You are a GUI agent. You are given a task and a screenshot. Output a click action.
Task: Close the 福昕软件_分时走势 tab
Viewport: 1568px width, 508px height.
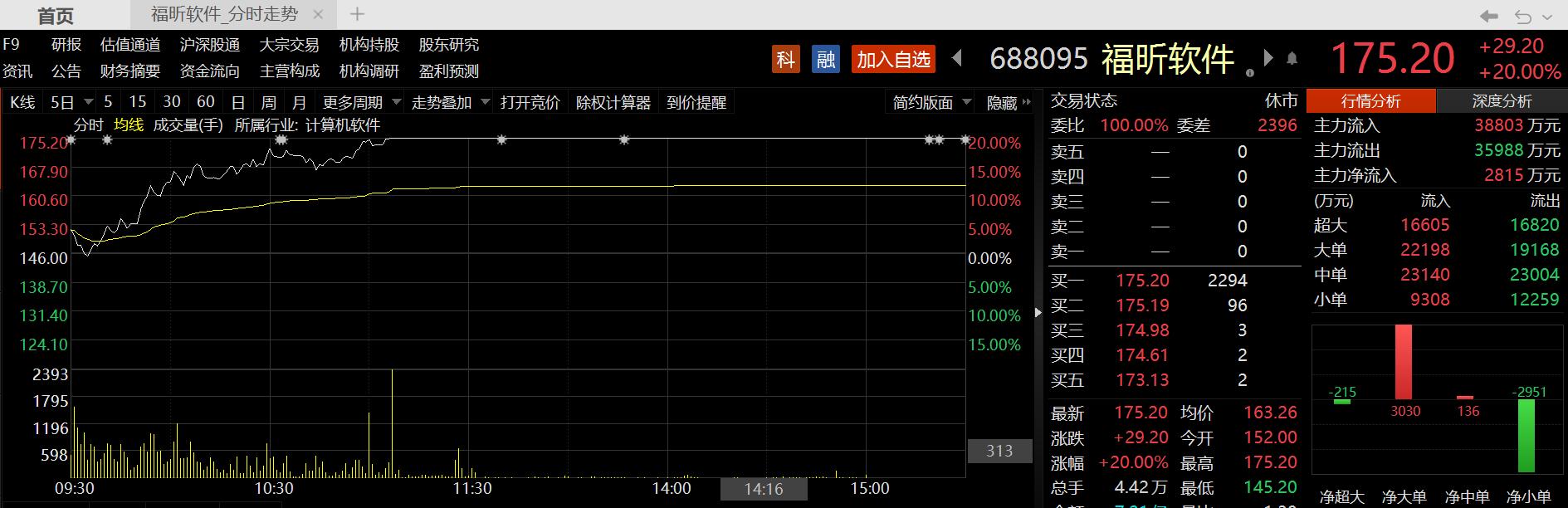(317, 14)
